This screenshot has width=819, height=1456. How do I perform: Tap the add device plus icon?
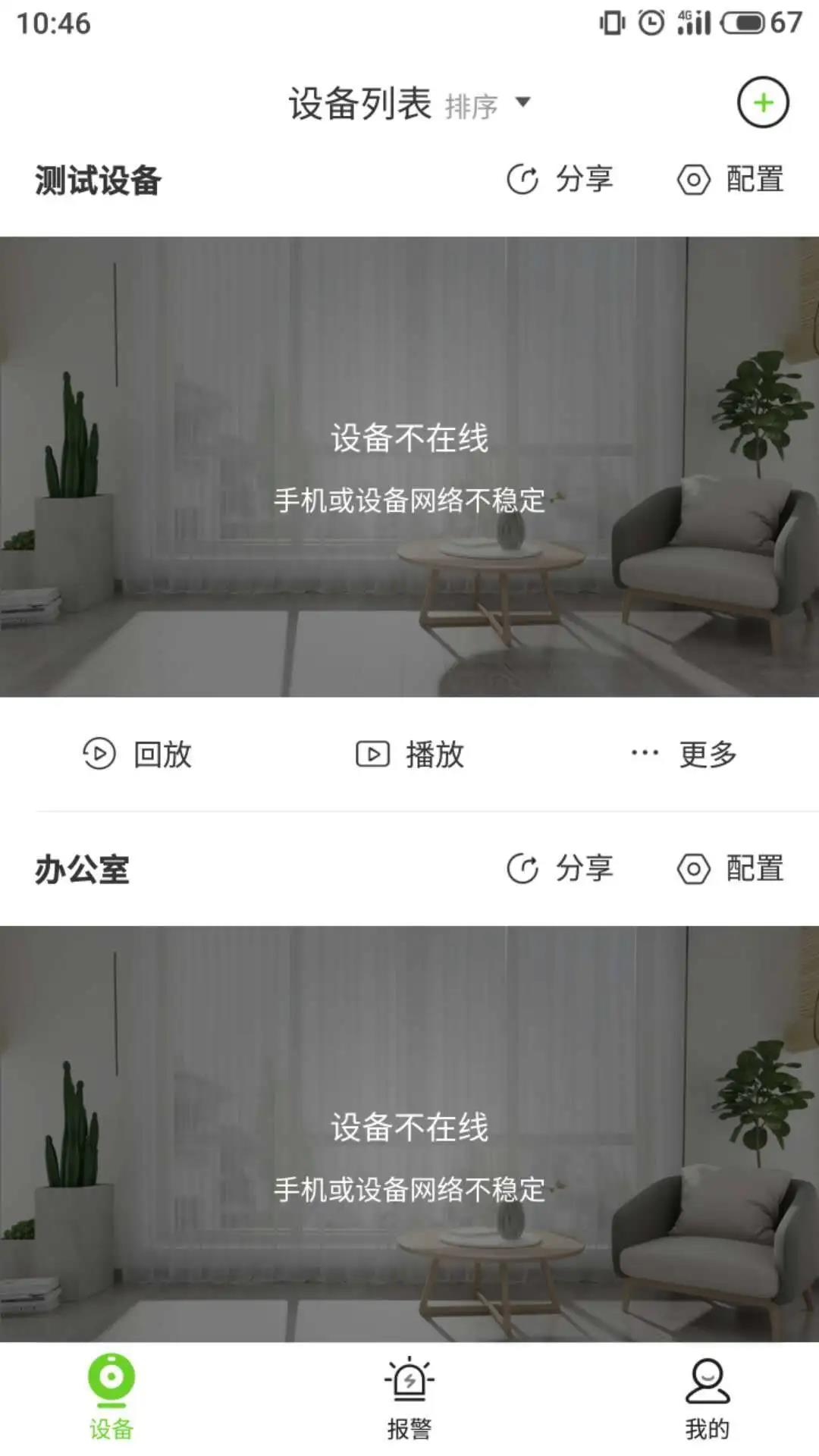coord(763,102)
